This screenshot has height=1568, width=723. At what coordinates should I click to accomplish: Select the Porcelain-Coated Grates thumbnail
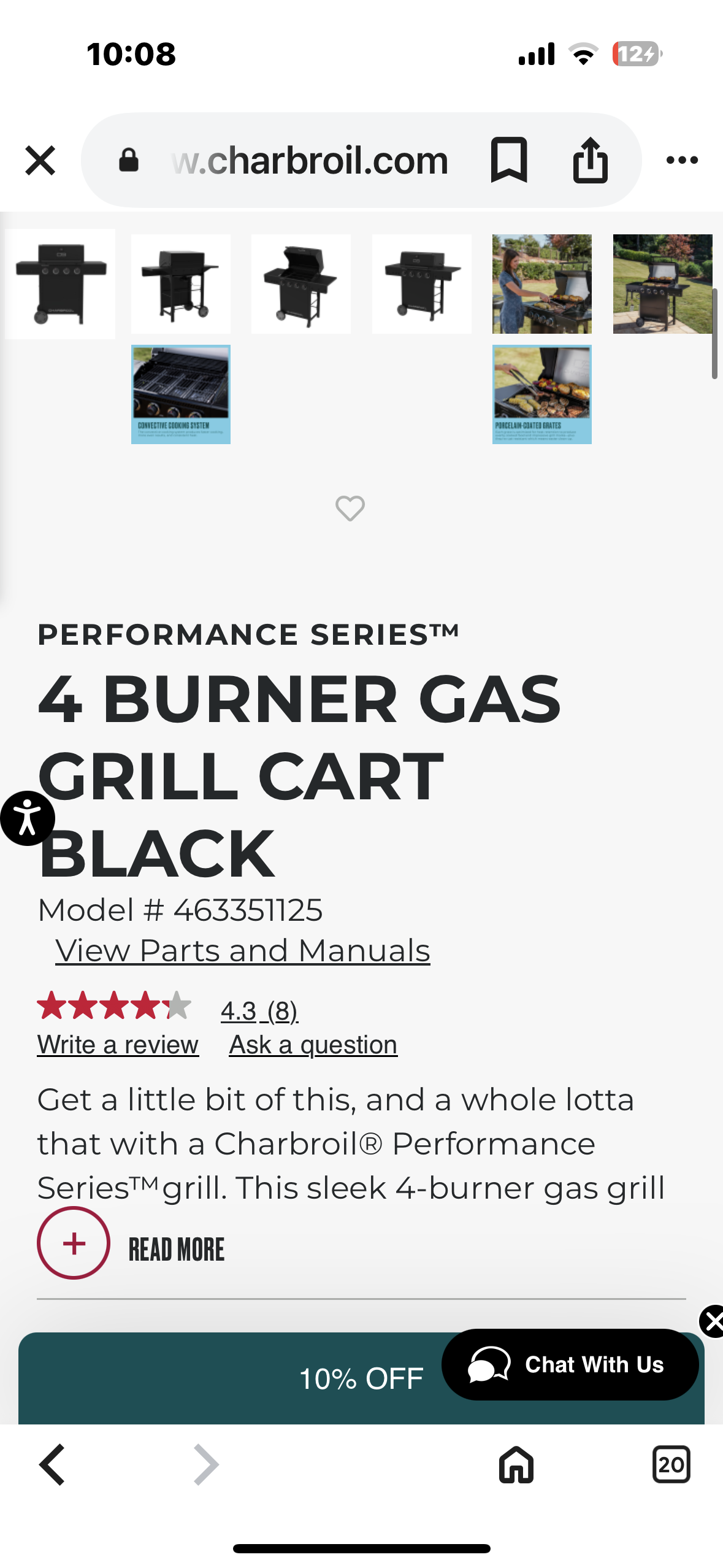tap(541, 394)
